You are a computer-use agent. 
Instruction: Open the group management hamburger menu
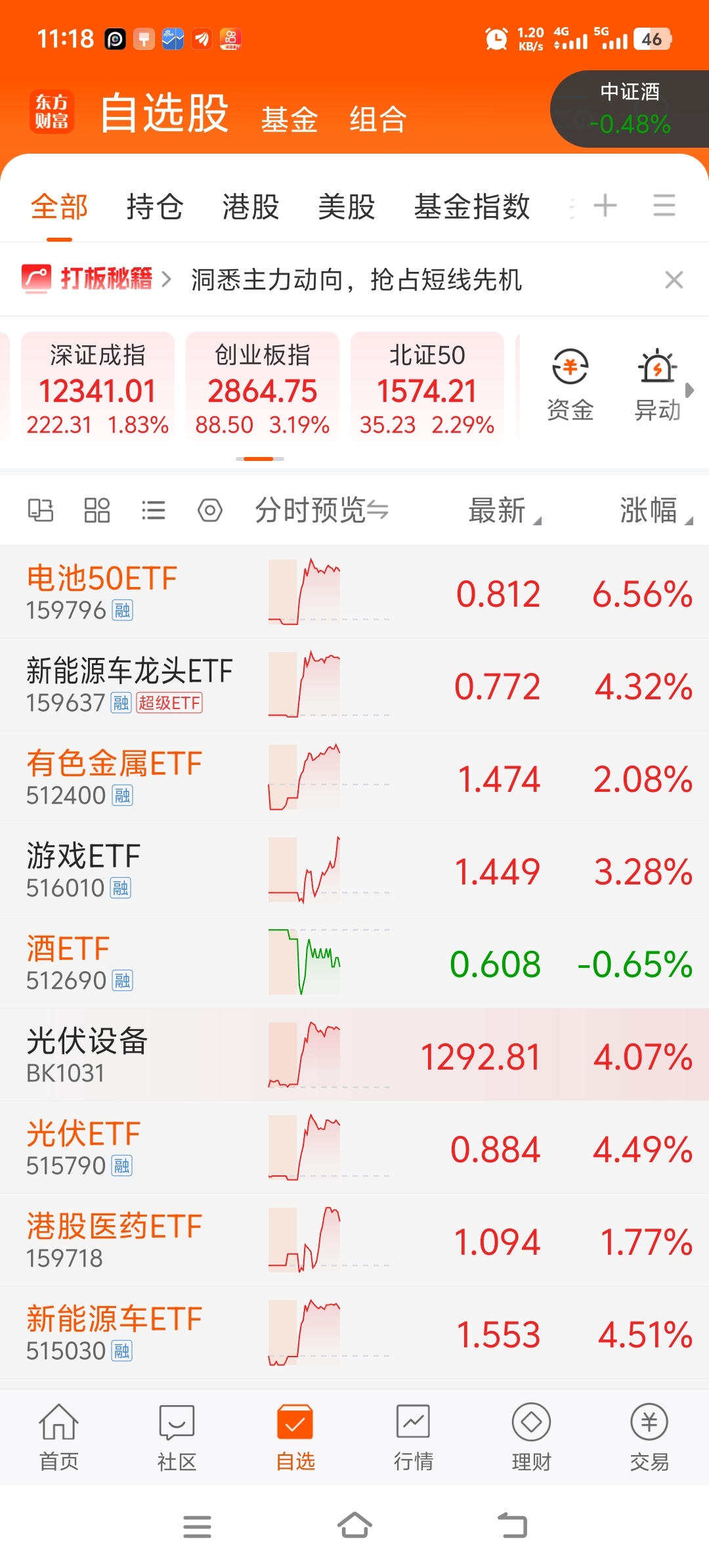664,206
